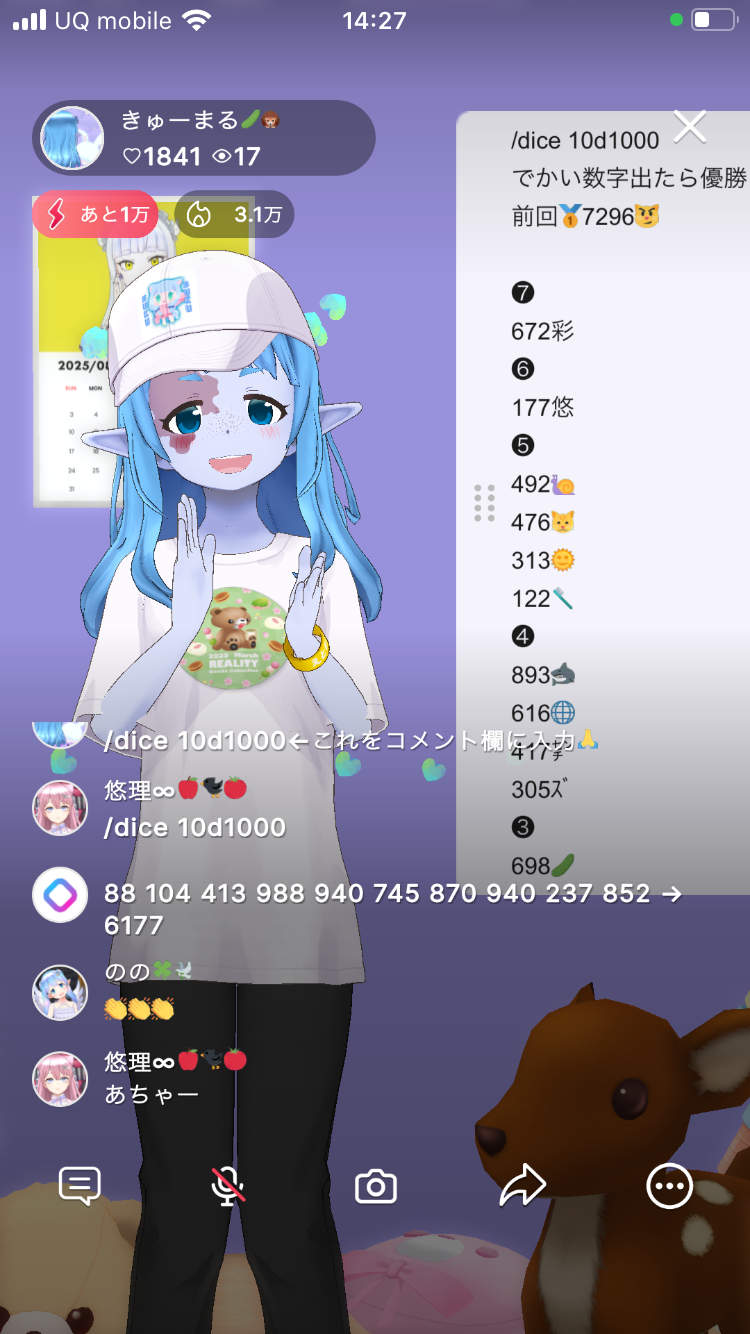Open 悠理∞'s avatar beside あちゃー comment
This screenshot has height=1334, width=750.
tap(60, 1078)
